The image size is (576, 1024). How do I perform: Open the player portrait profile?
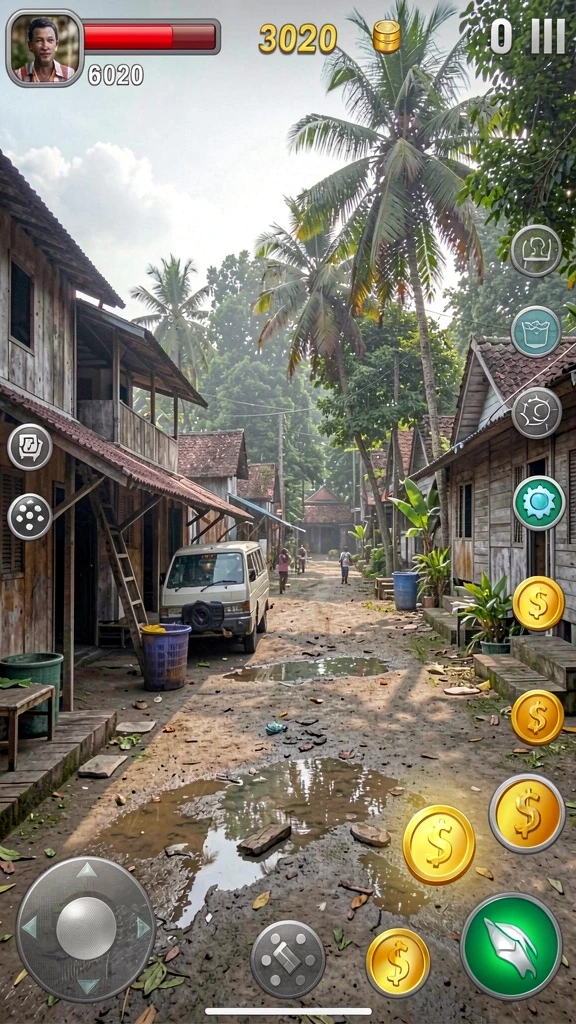[x=45, y=48]
